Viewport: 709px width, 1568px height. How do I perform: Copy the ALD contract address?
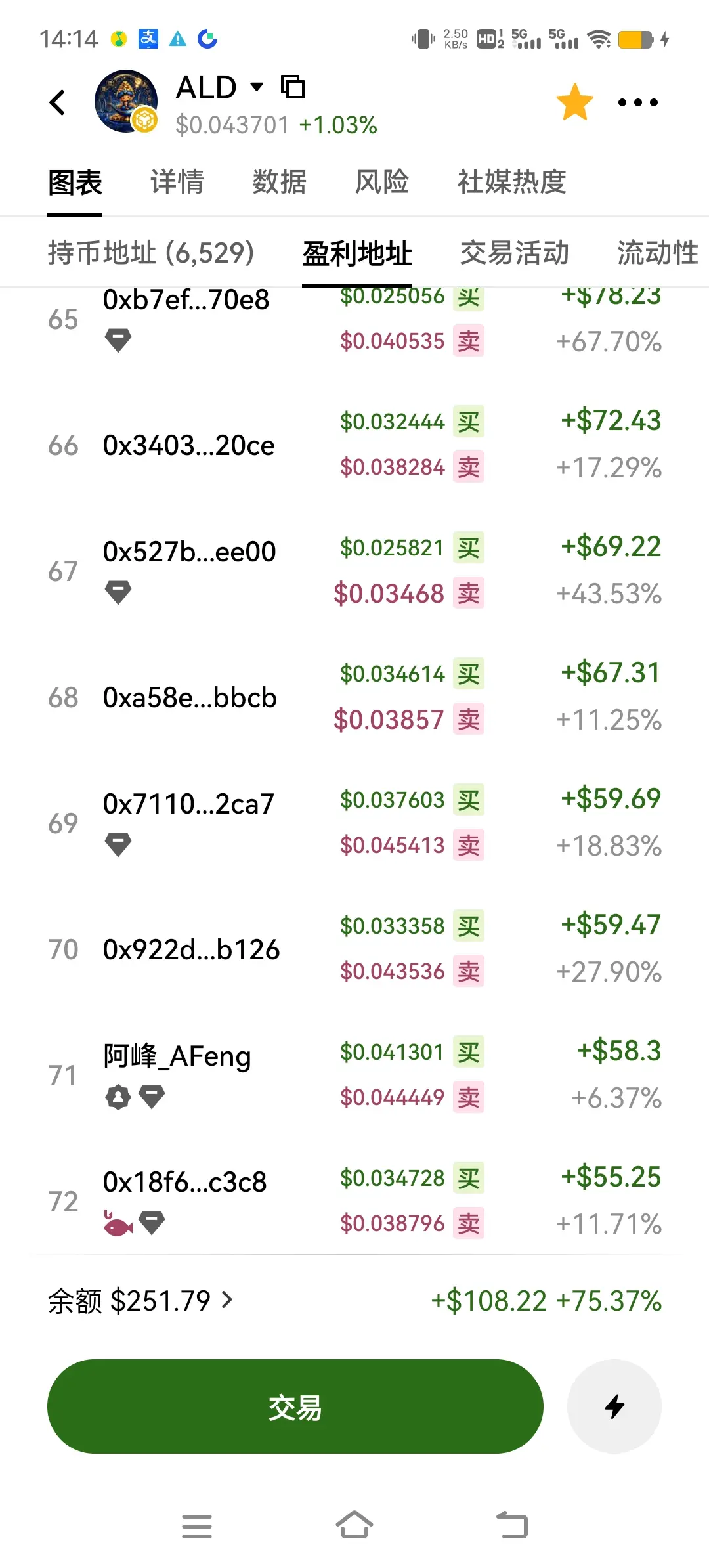[293, 87]
